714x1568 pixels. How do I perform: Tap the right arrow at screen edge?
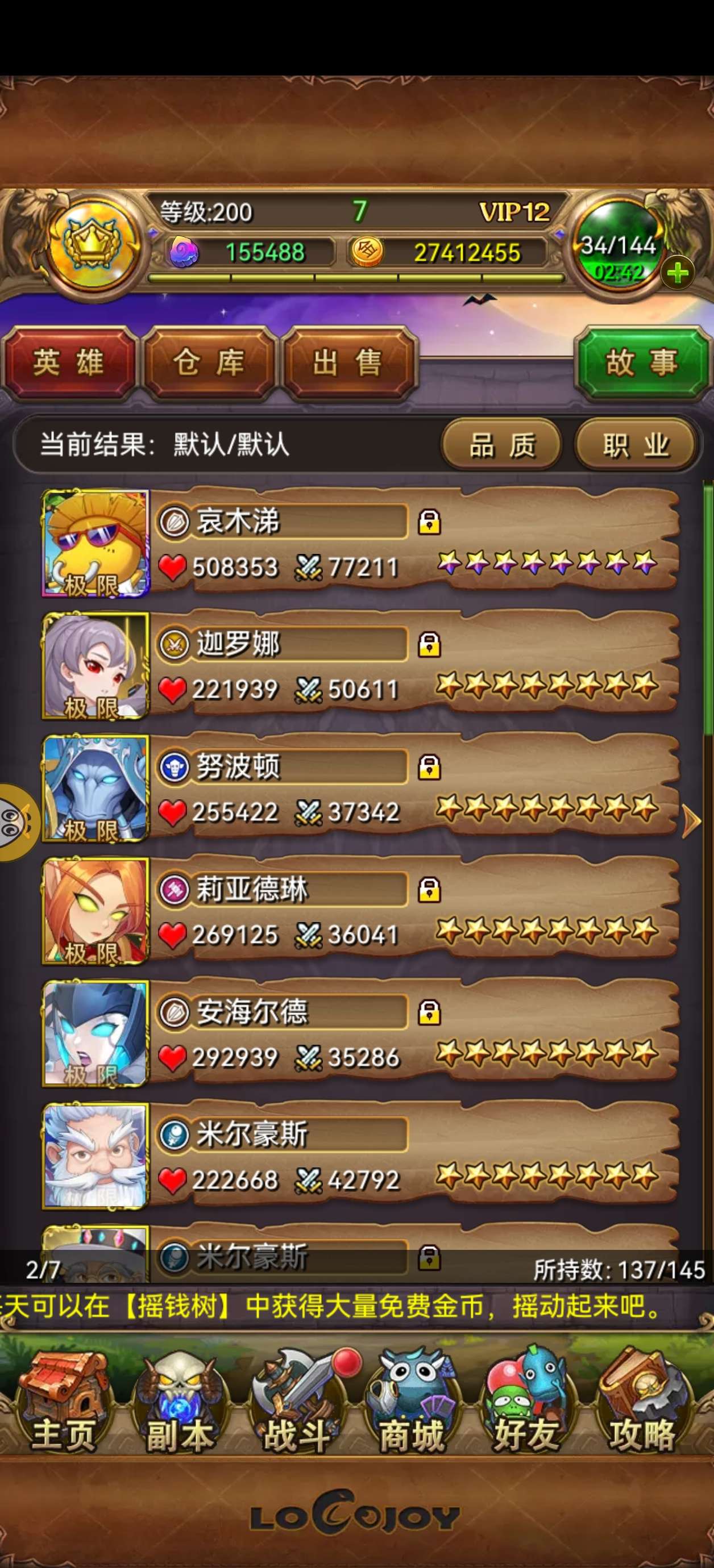(691, 821)
